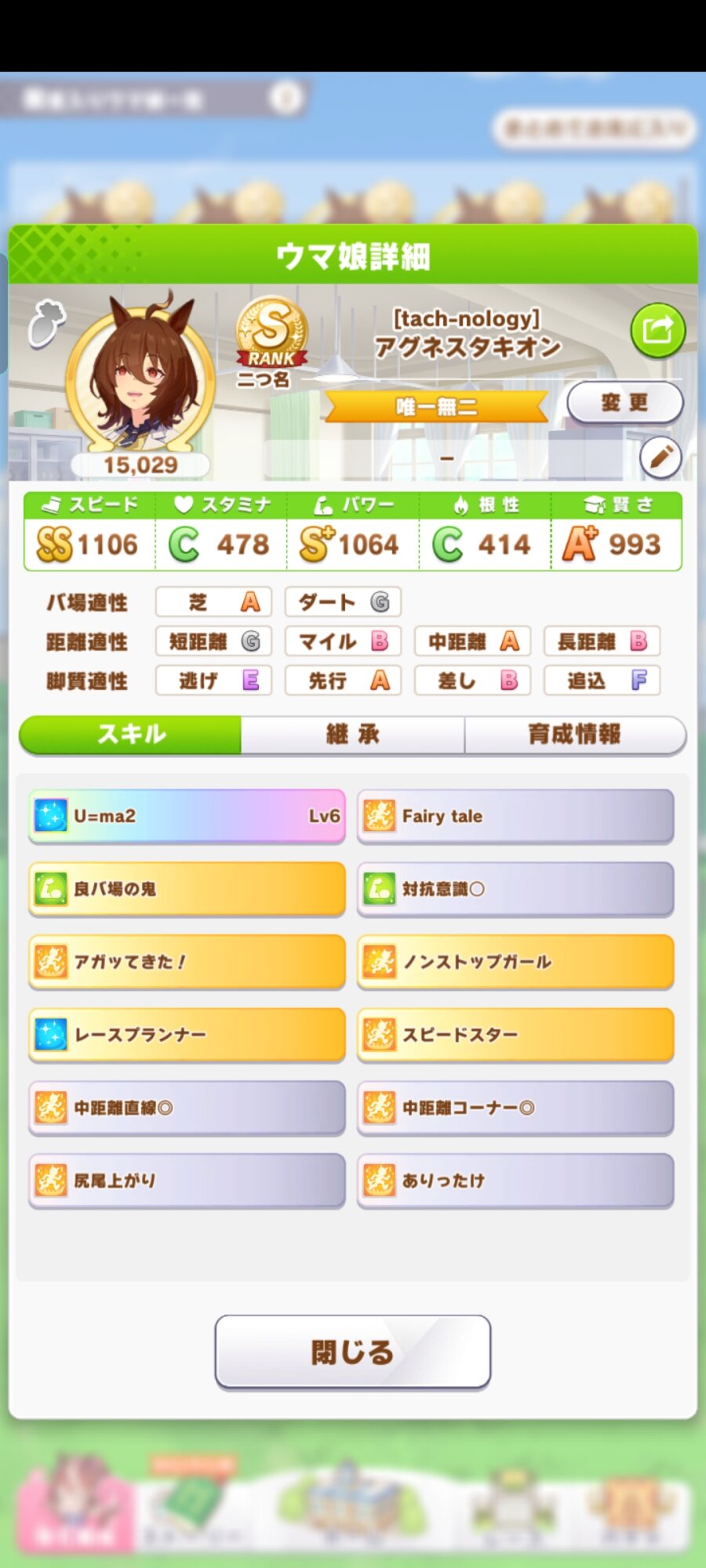
Task: Switch to the 継承 tab
Action: click(352, 735)
